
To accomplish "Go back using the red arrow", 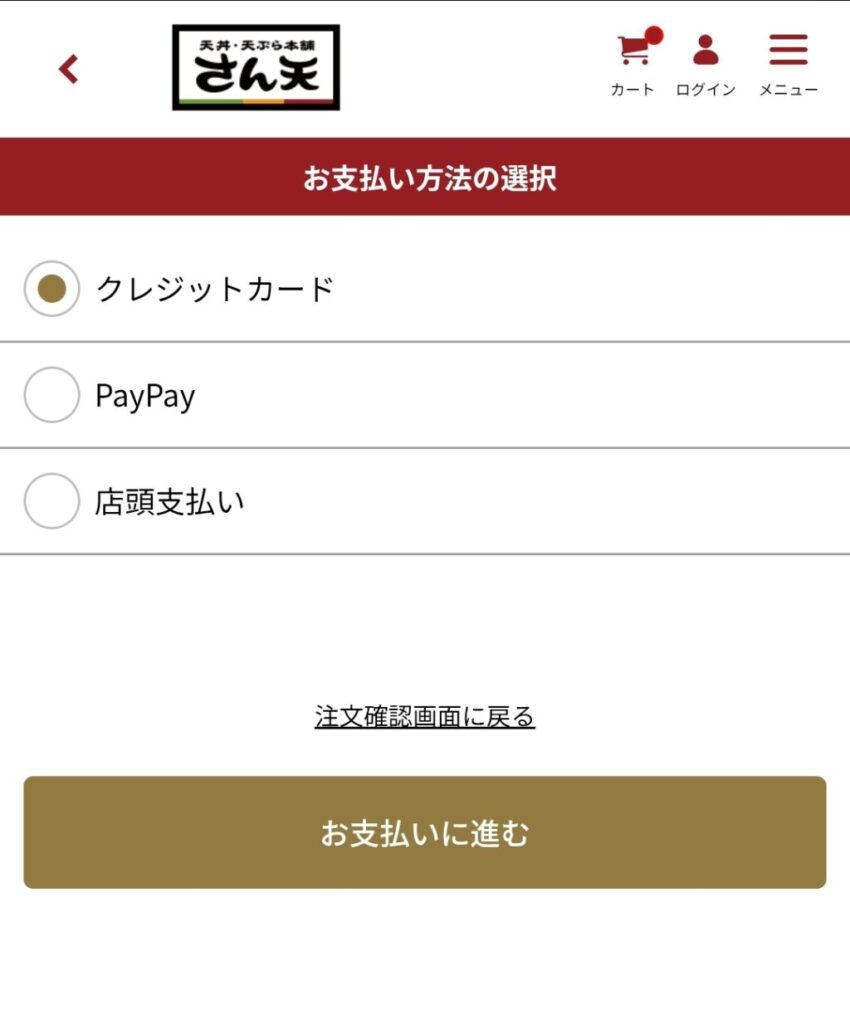I will point(68,69).
